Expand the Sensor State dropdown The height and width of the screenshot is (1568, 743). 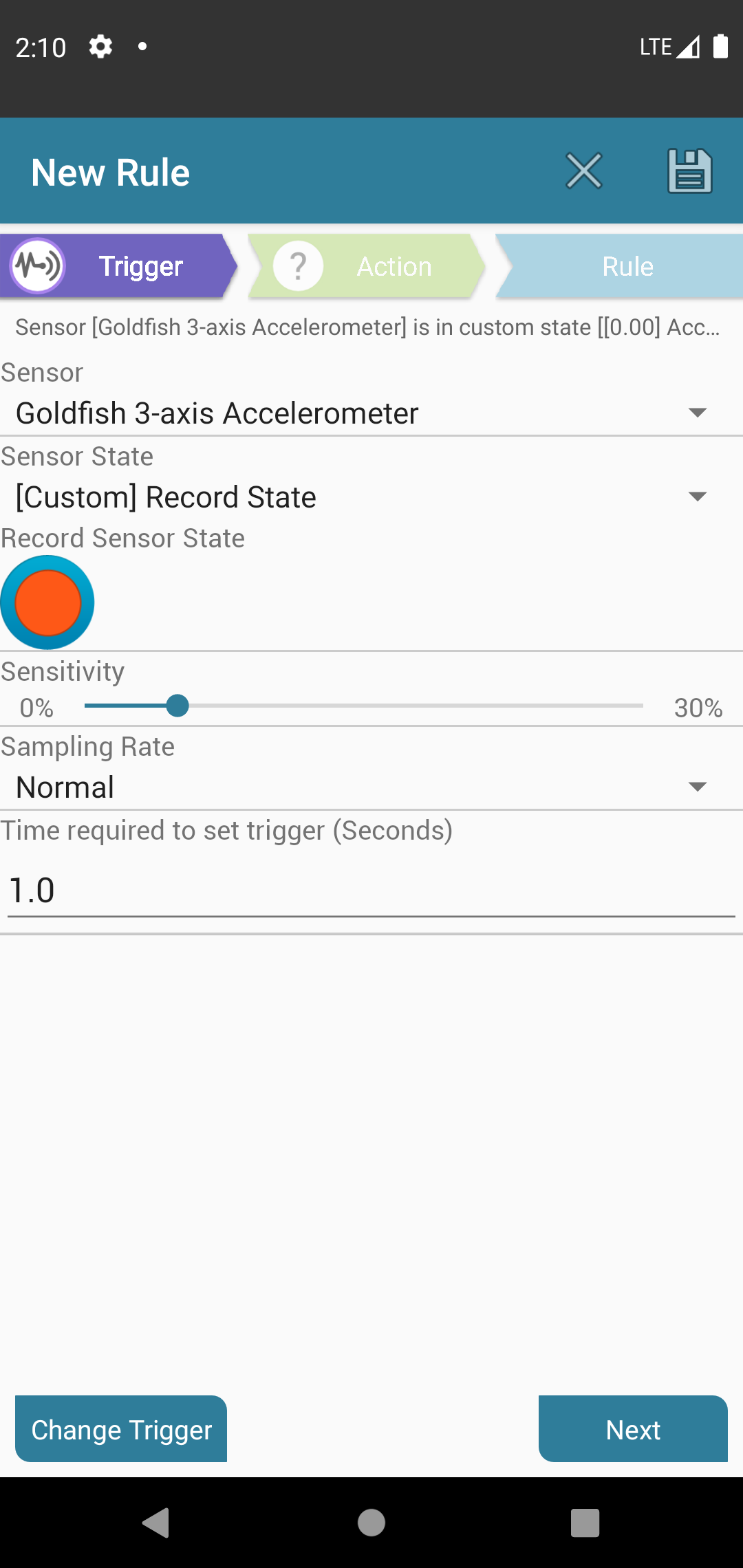pyautogui.click(x=371, y=497)
